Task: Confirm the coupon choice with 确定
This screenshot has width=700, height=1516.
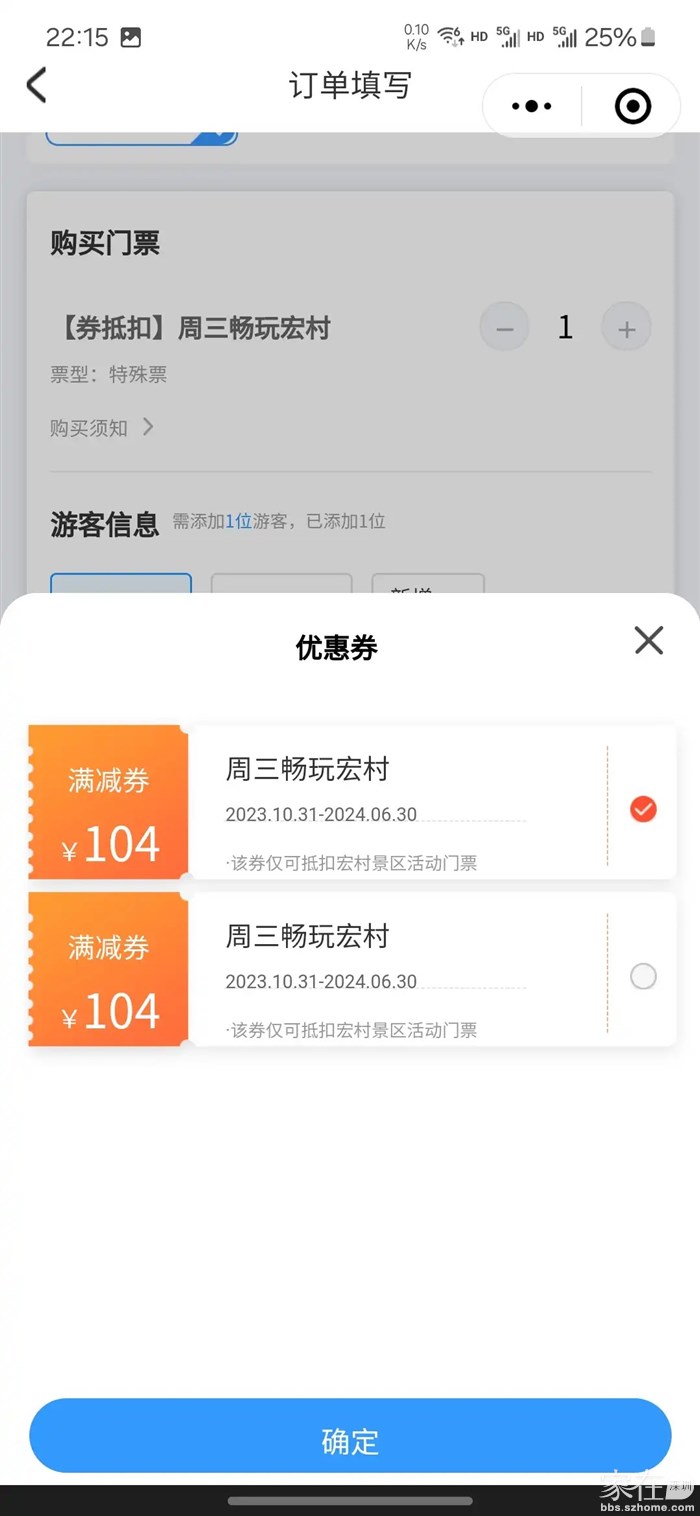Action: click(350, 1440)
